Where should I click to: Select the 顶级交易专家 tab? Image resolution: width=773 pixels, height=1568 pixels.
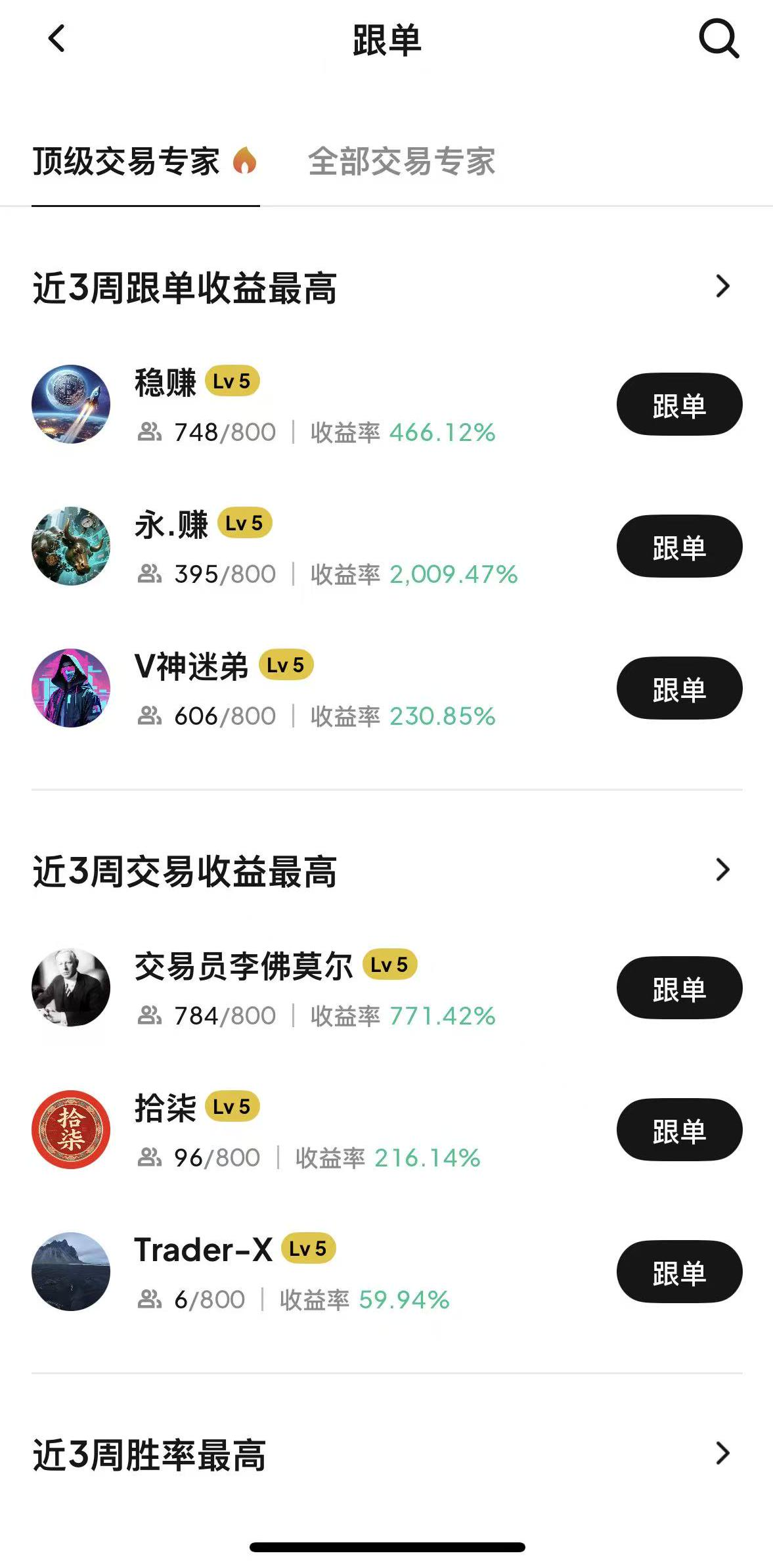(x=144, y=162)
